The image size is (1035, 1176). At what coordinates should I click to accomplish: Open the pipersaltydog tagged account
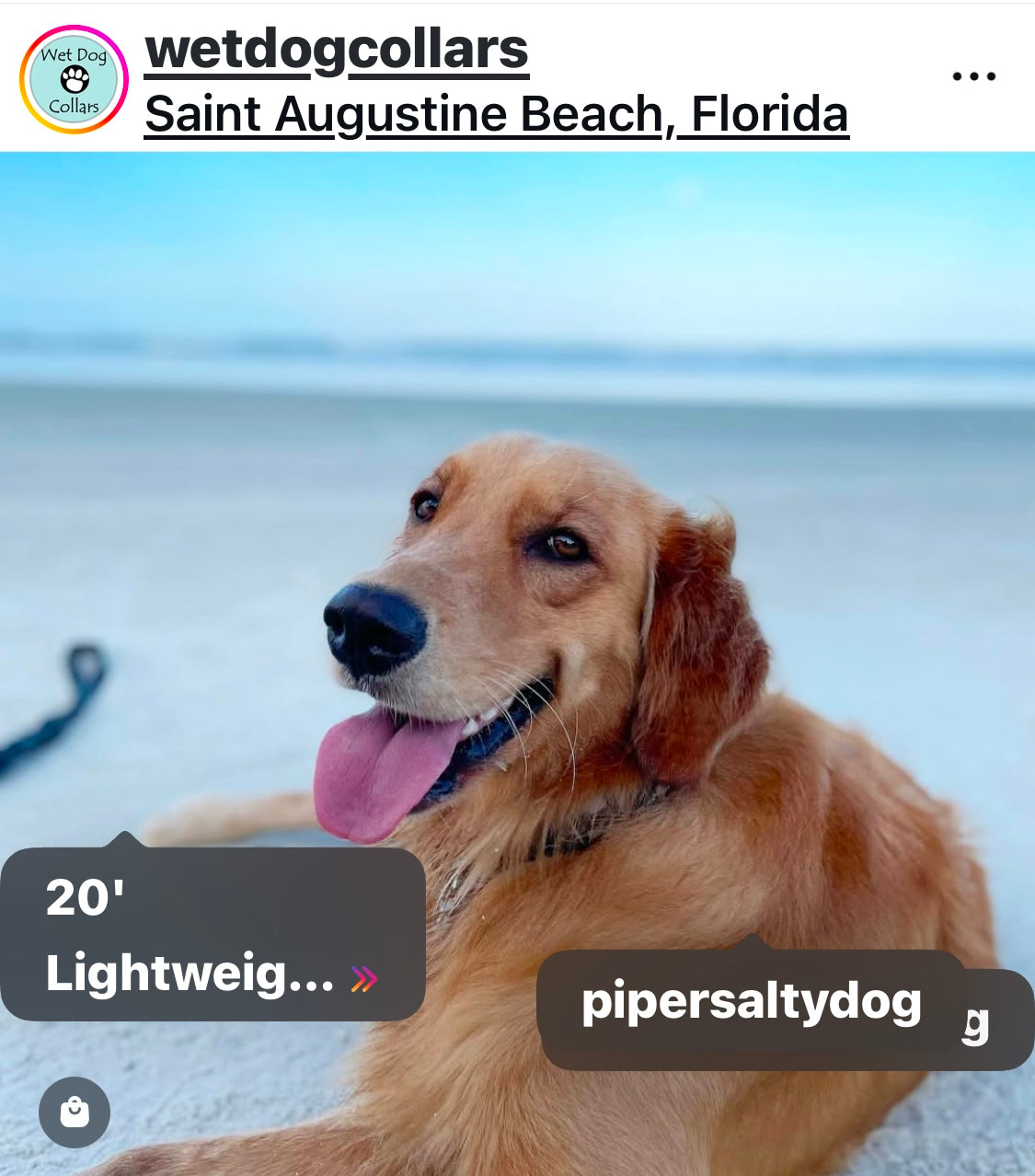[x=751, y=1003]
